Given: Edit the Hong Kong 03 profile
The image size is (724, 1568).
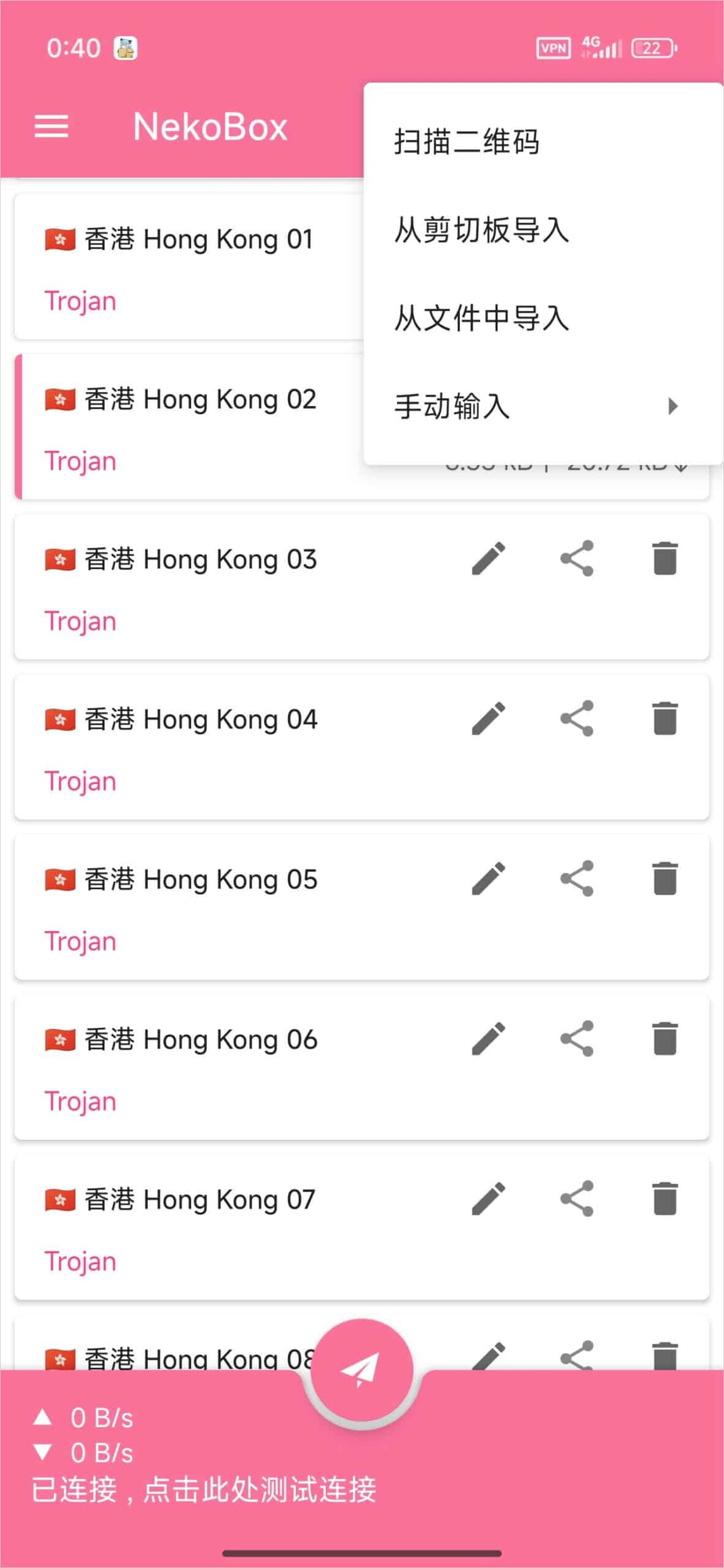Looking at the screenshot, I should [488, 559].
